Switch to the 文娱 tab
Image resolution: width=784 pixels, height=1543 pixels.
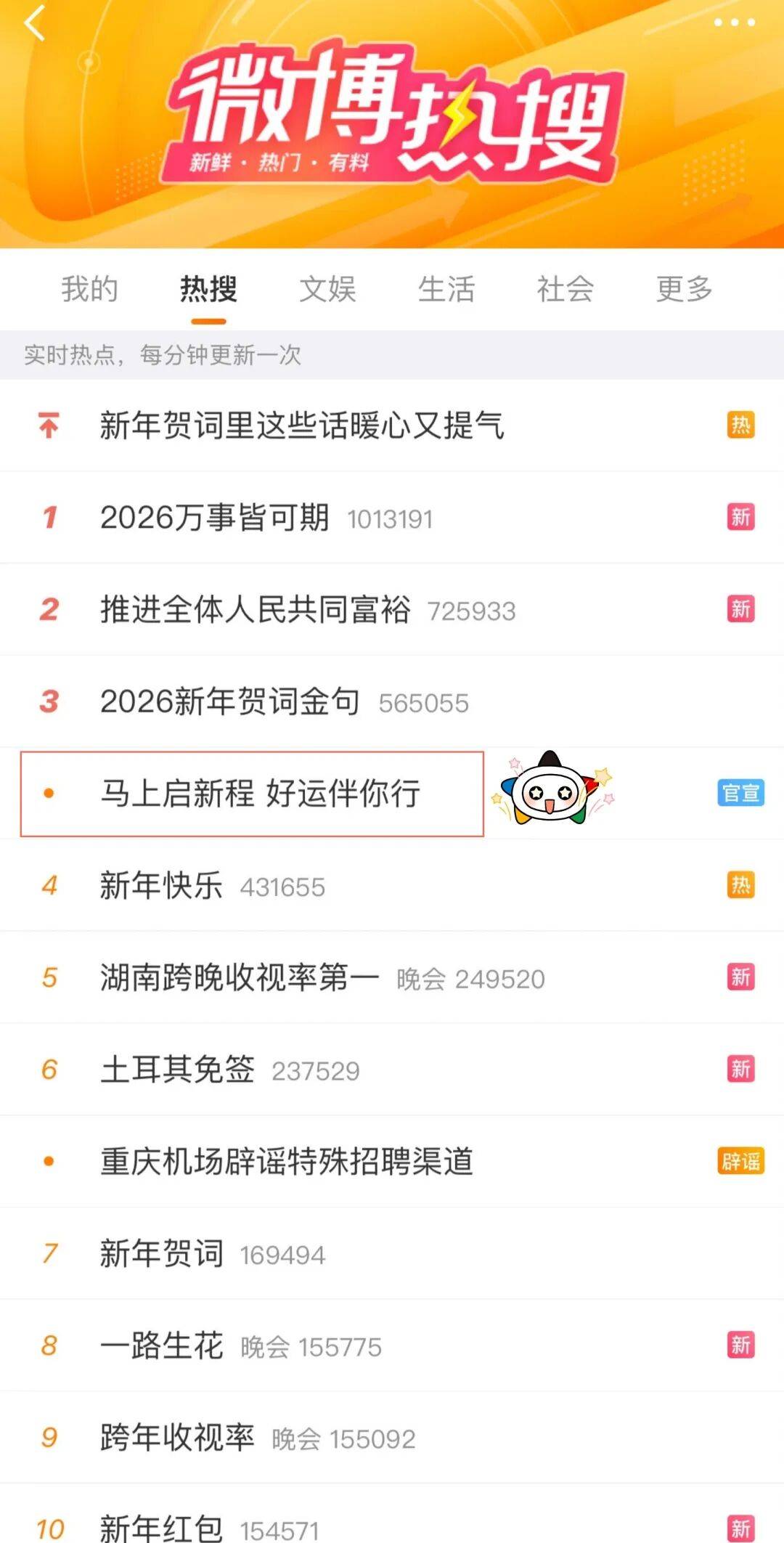327,289
